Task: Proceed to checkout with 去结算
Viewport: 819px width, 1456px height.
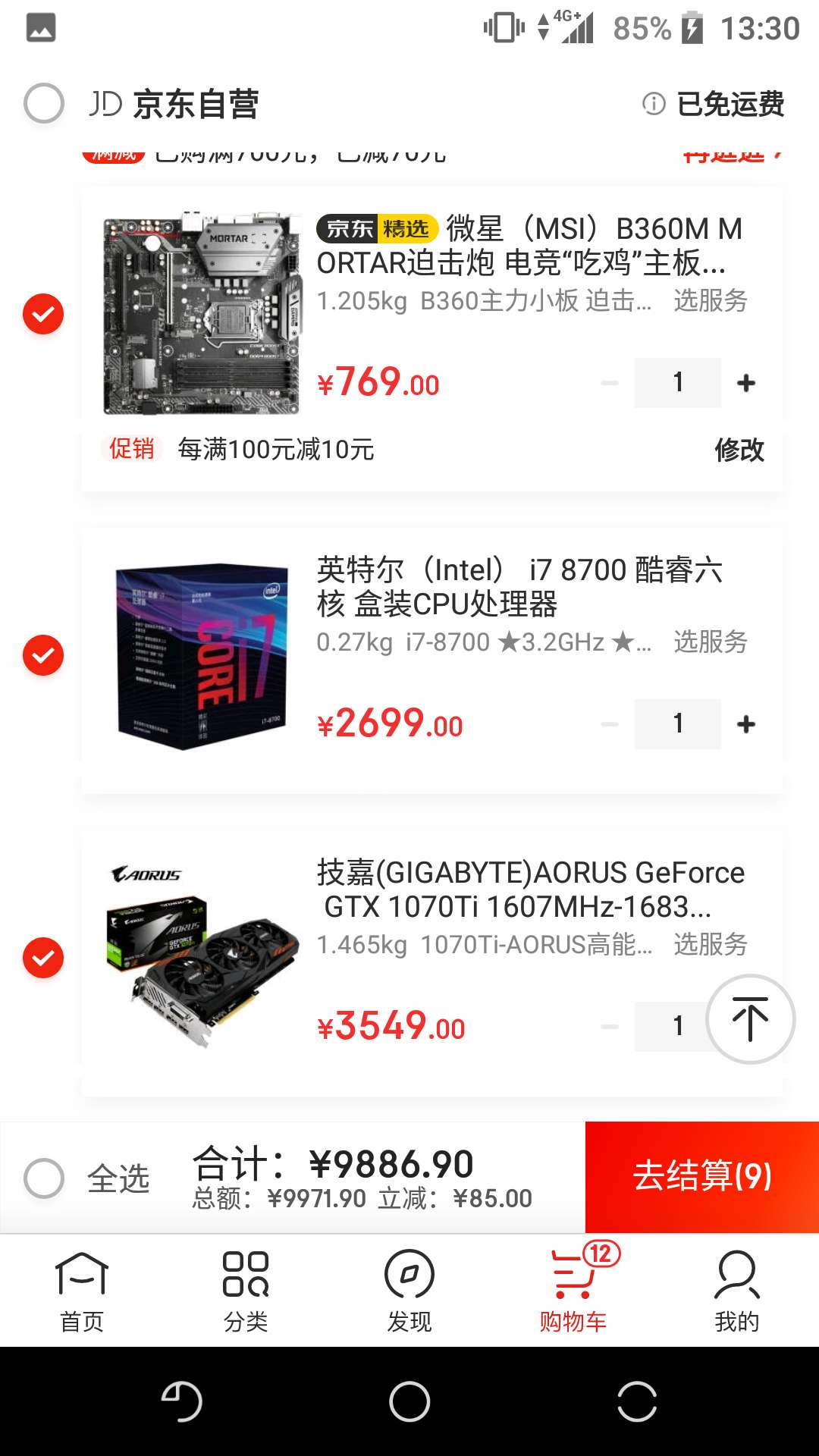Action: pyautogui.click(x=702, y=1176)
